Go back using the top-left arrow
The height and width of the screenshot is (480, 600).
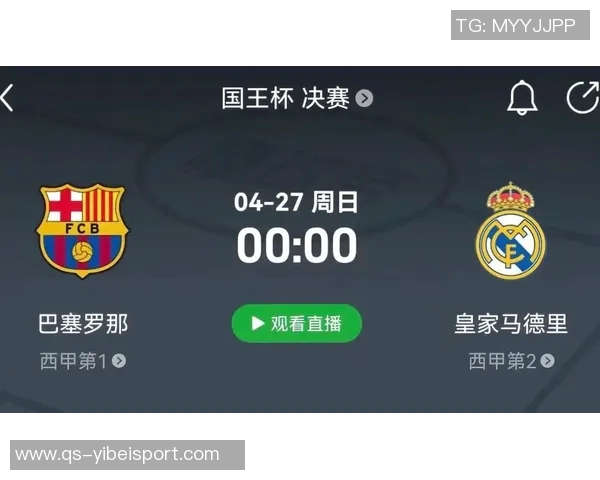(8, 98)
